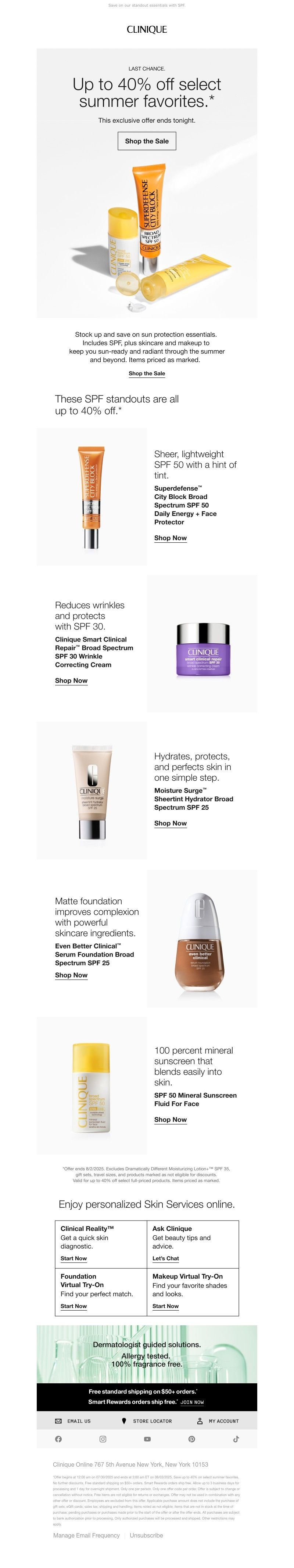Open Clinique's Instagram profile
294x1568 pixels.
[x=103, y=1439]
